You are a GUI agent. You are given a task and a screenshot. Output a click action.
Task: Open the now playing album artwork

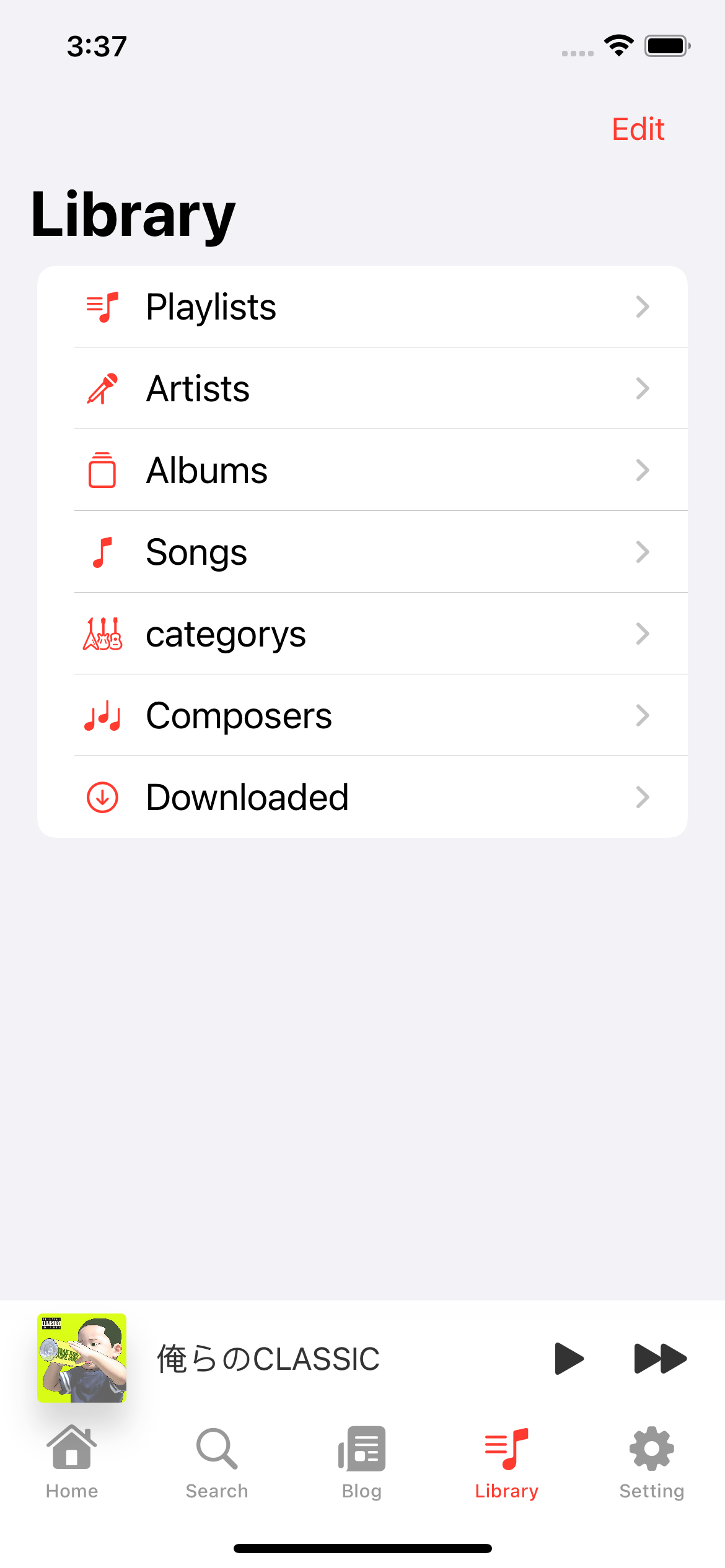click(x=82, y=1358)
